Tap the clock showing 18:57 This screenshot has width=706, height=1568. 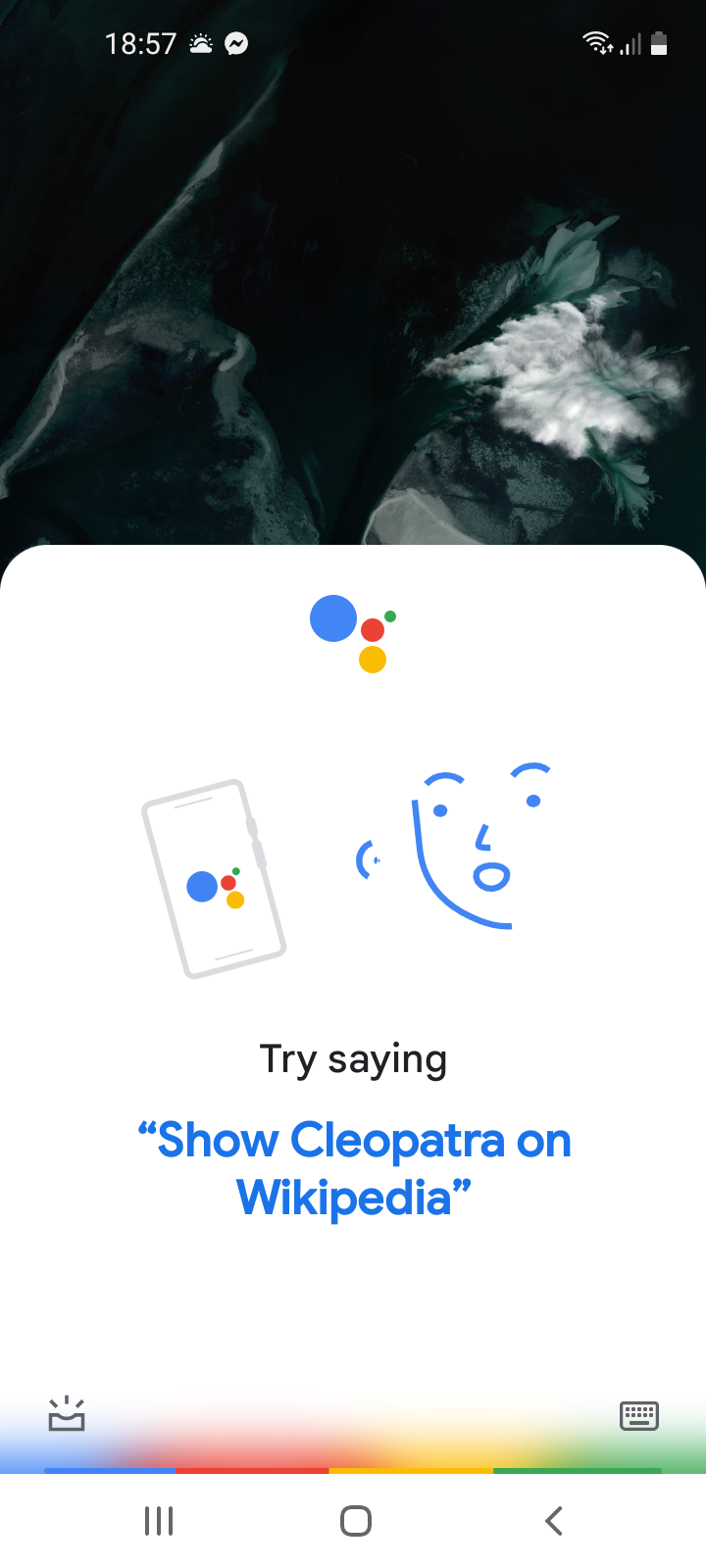click(x=140, y=43)
